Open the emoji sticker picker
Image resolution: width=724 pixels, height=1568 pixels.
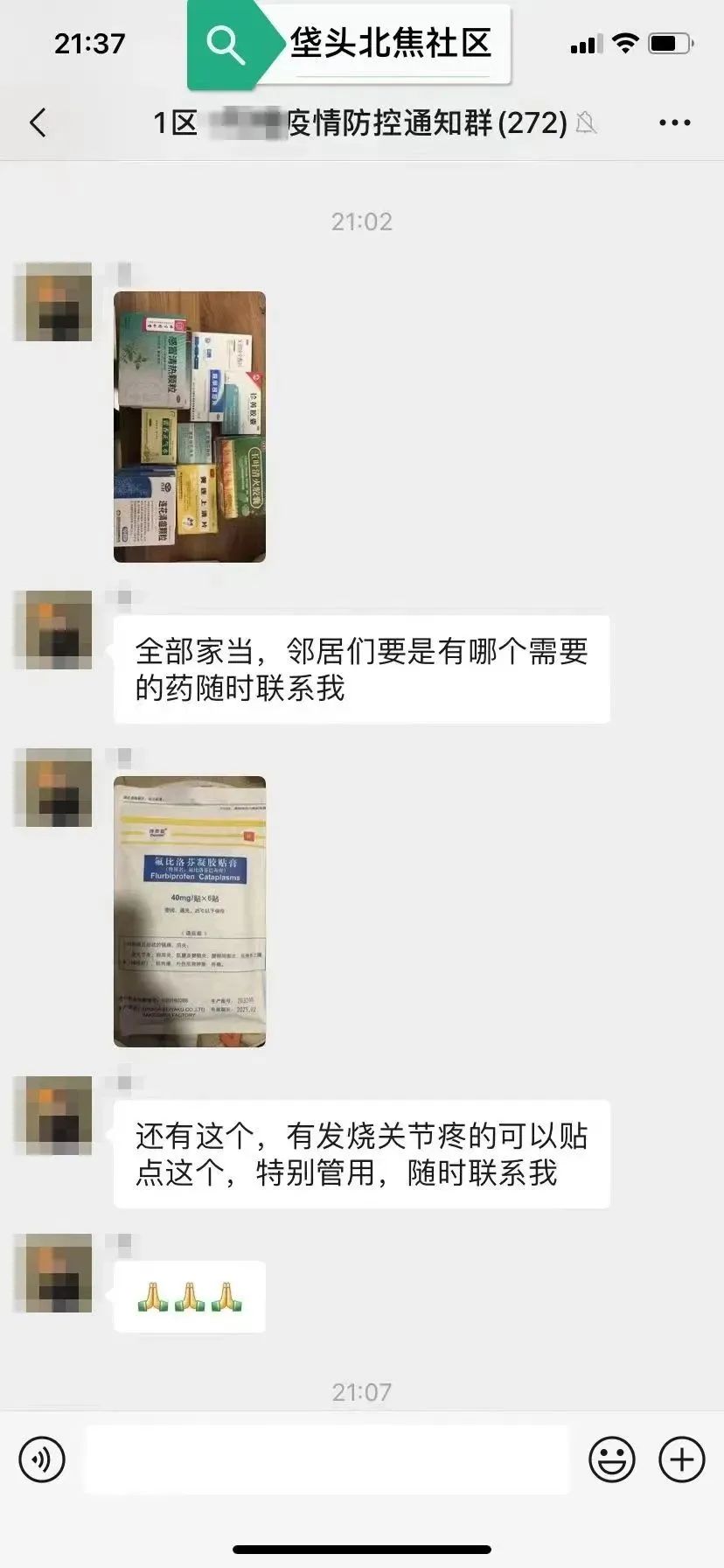611,1459
